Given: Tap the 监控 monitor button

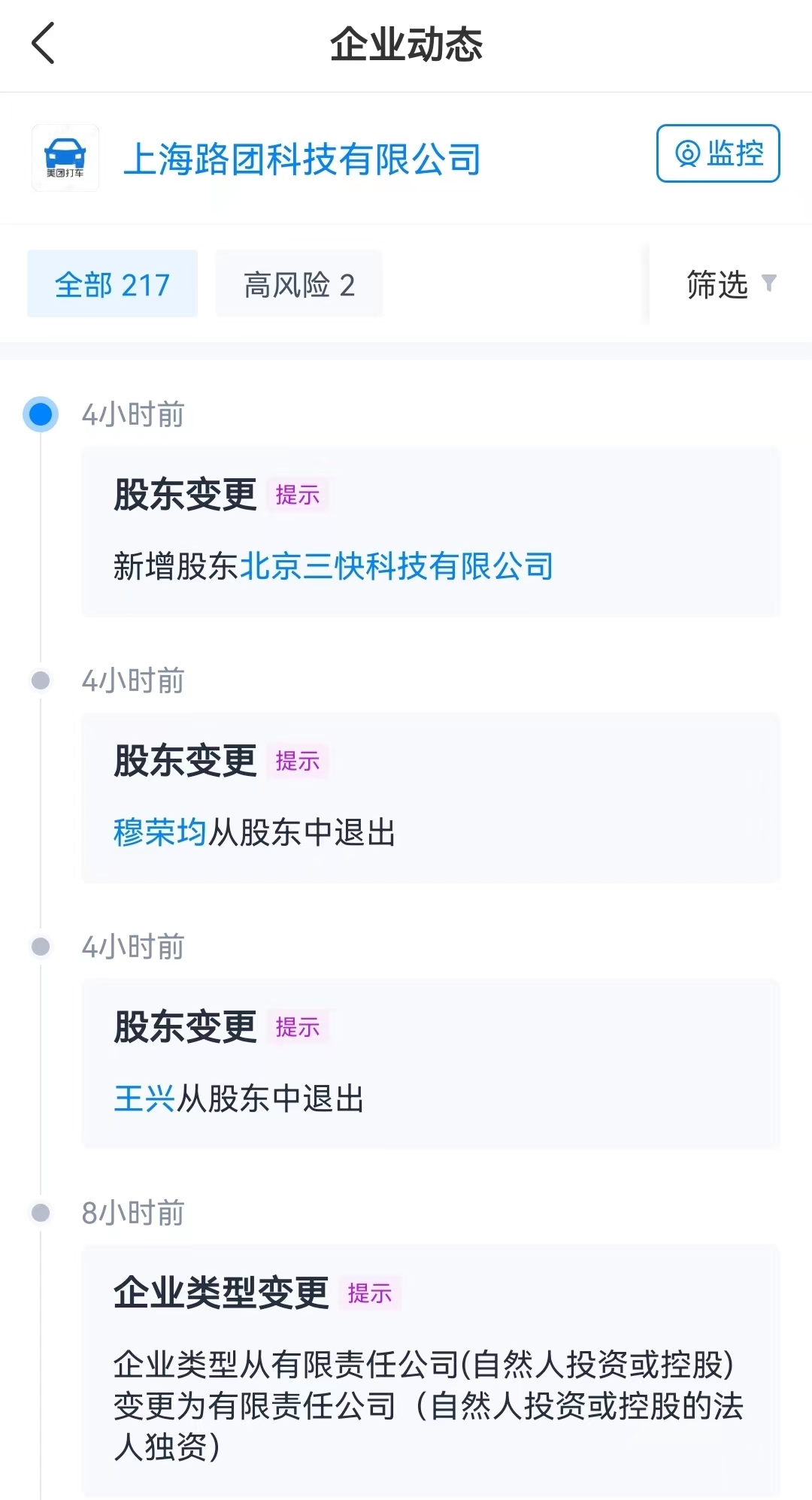Looking at the screenshot, I should coord(717,153).
